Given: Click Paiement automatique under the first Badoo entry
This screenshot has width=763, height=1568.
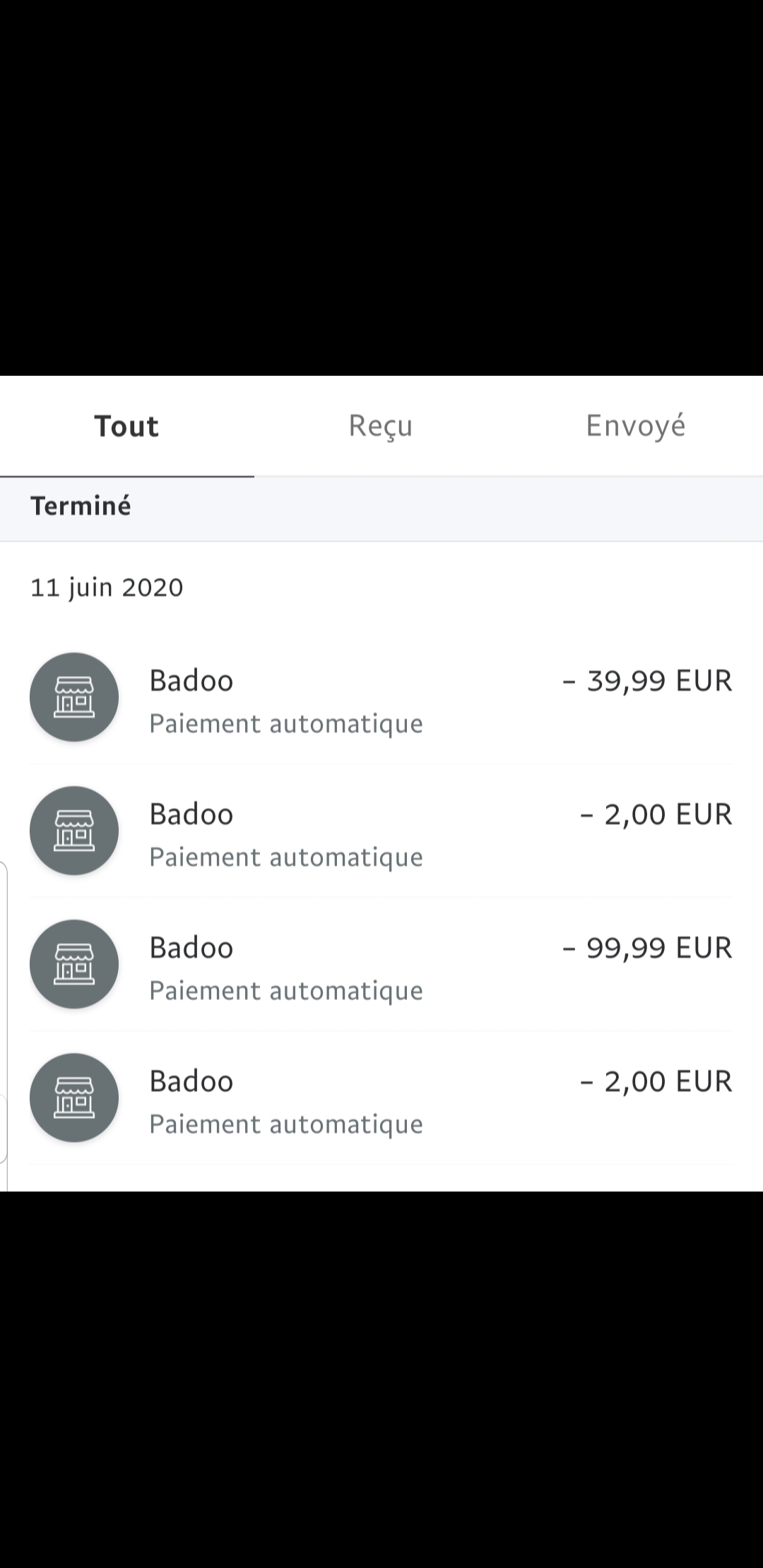Looking at the screenshot, I should point(285,723).
